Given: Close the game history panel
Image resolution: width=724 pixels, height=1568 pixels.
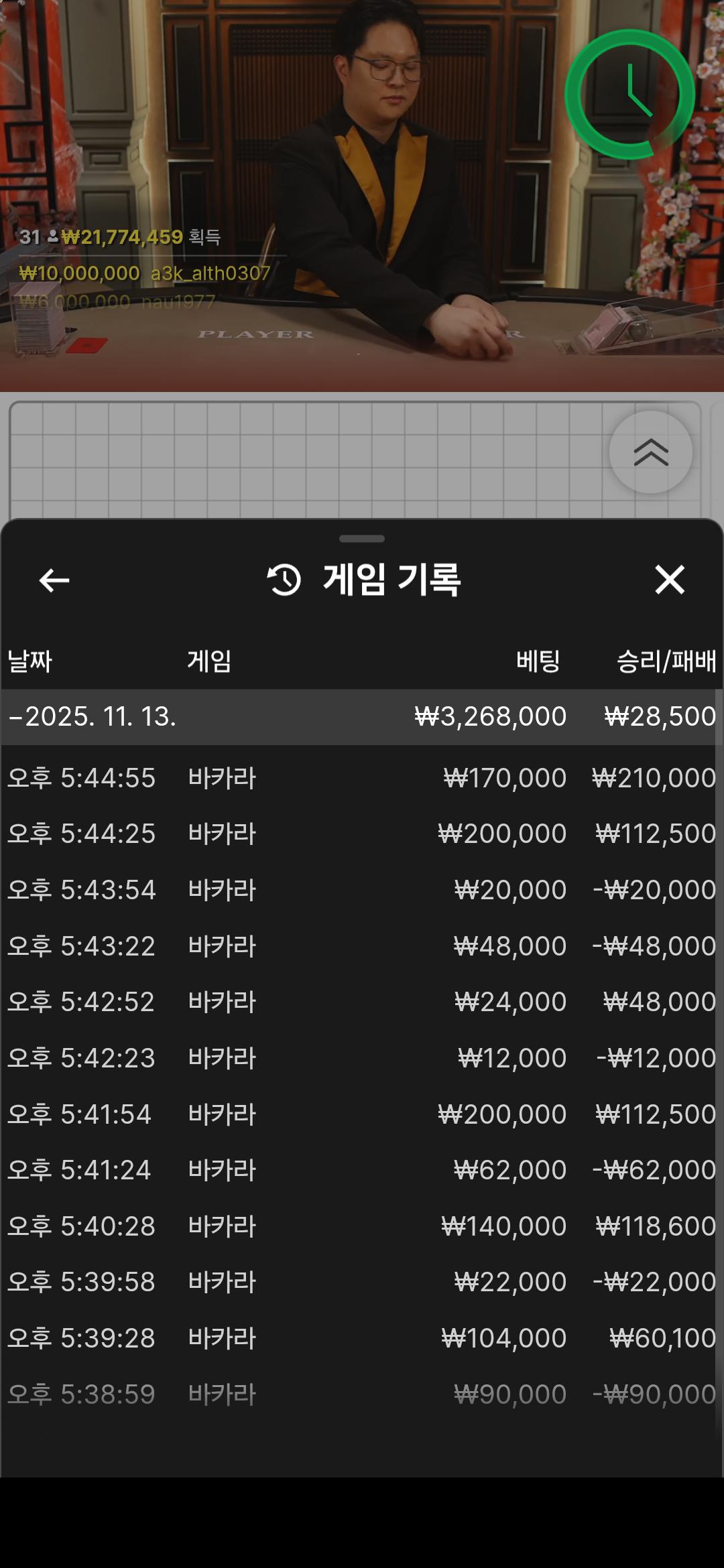Looking at the screenshot, I should [669, 580].
